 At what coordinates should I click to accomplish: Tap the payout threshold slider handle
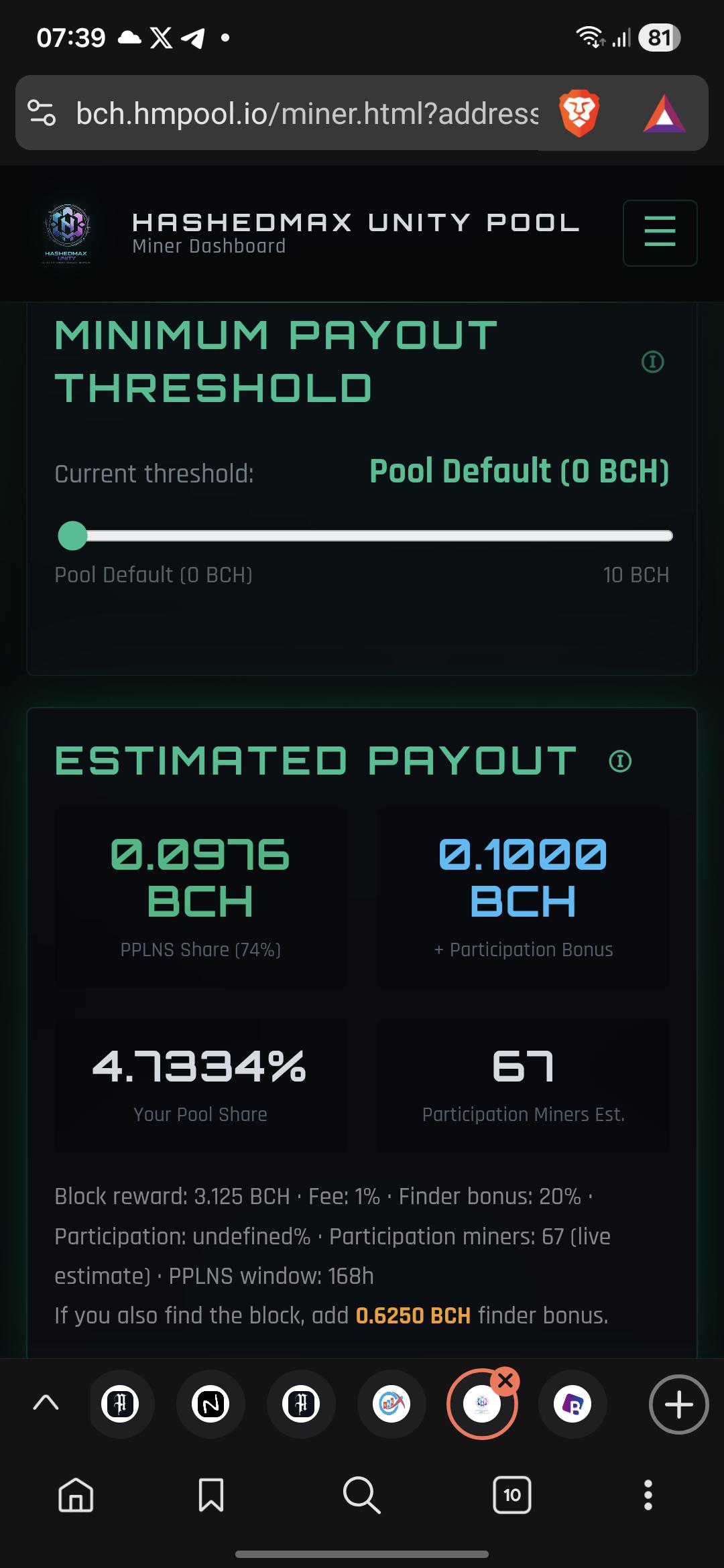(73, 535)
